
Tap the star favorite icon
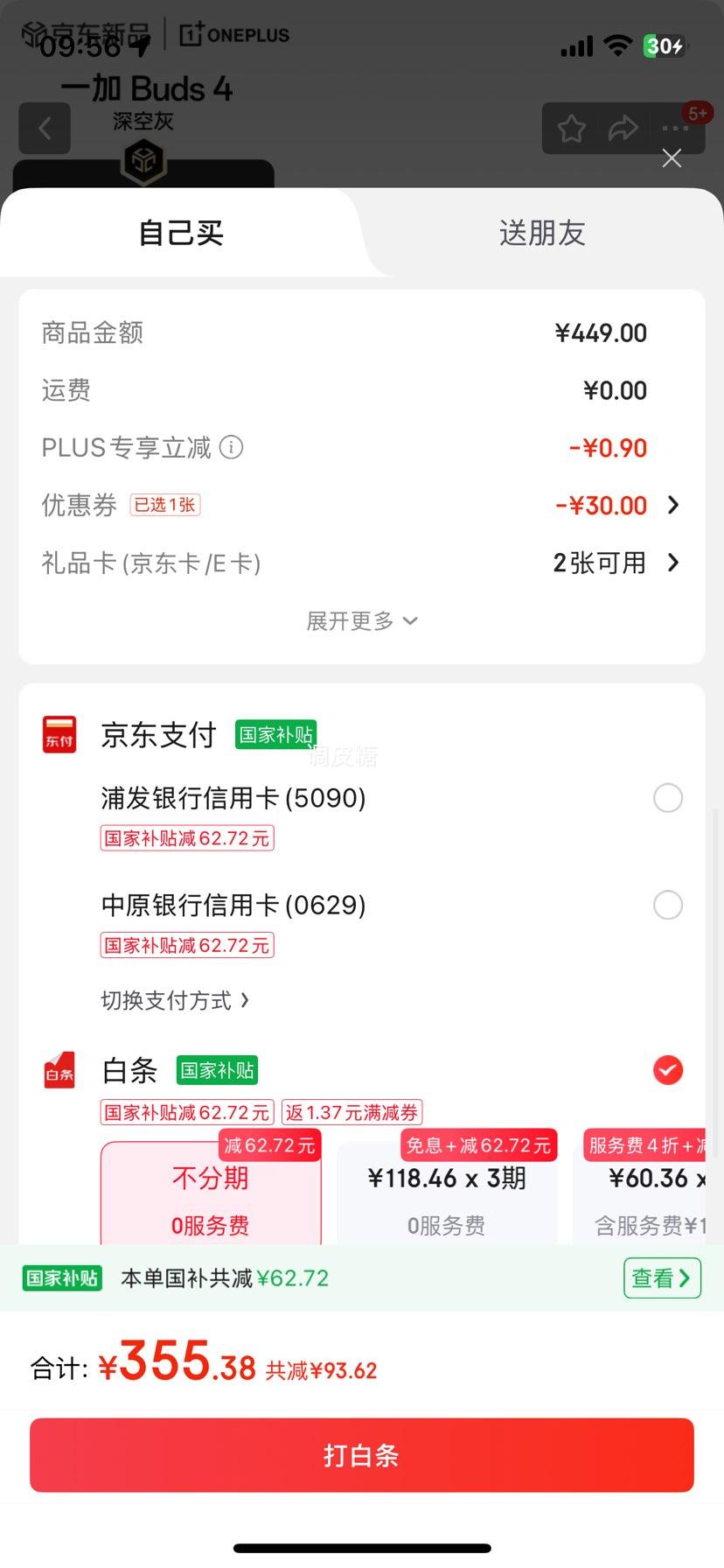coord(571,128)
